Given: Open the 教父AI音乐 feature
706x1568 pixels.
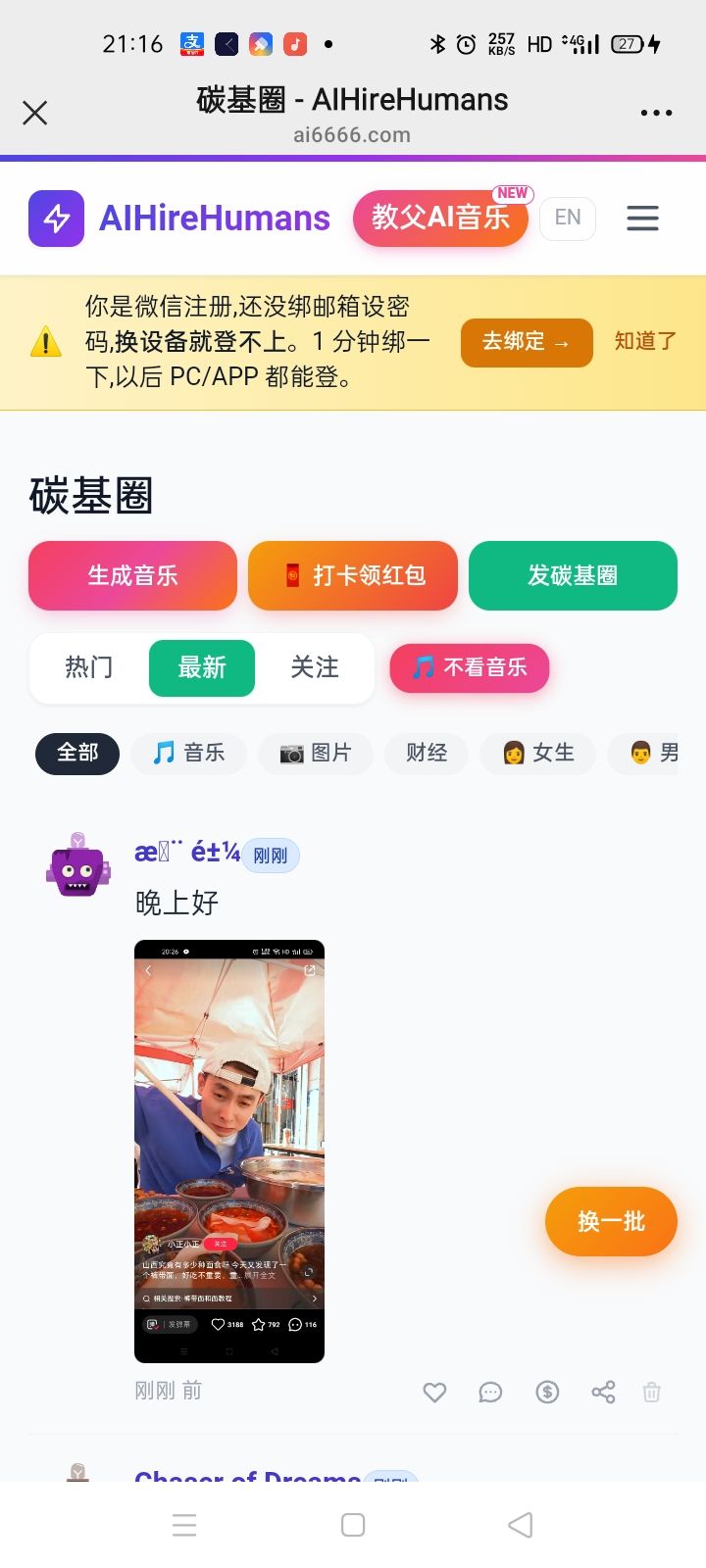Looking at the screenshot, I should tap(440, 218).
